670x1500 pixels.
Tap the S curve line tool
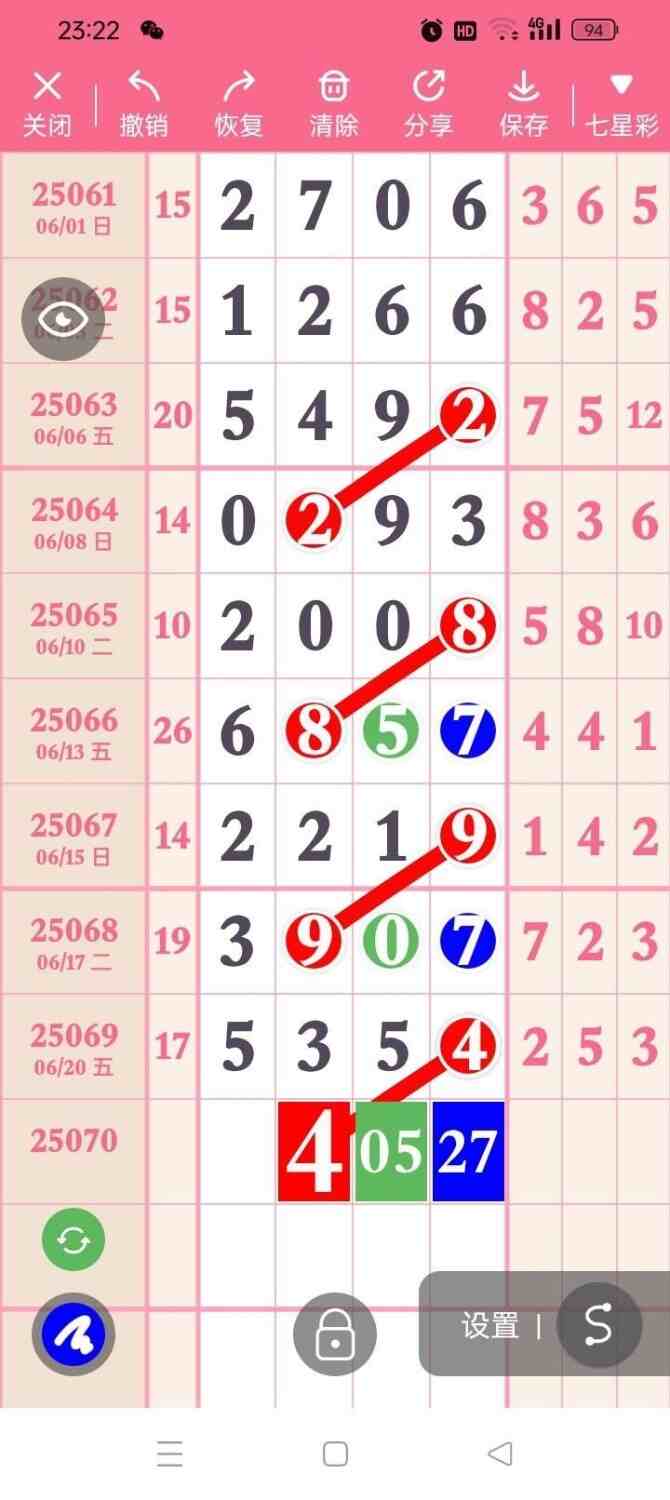(598, 1326)
